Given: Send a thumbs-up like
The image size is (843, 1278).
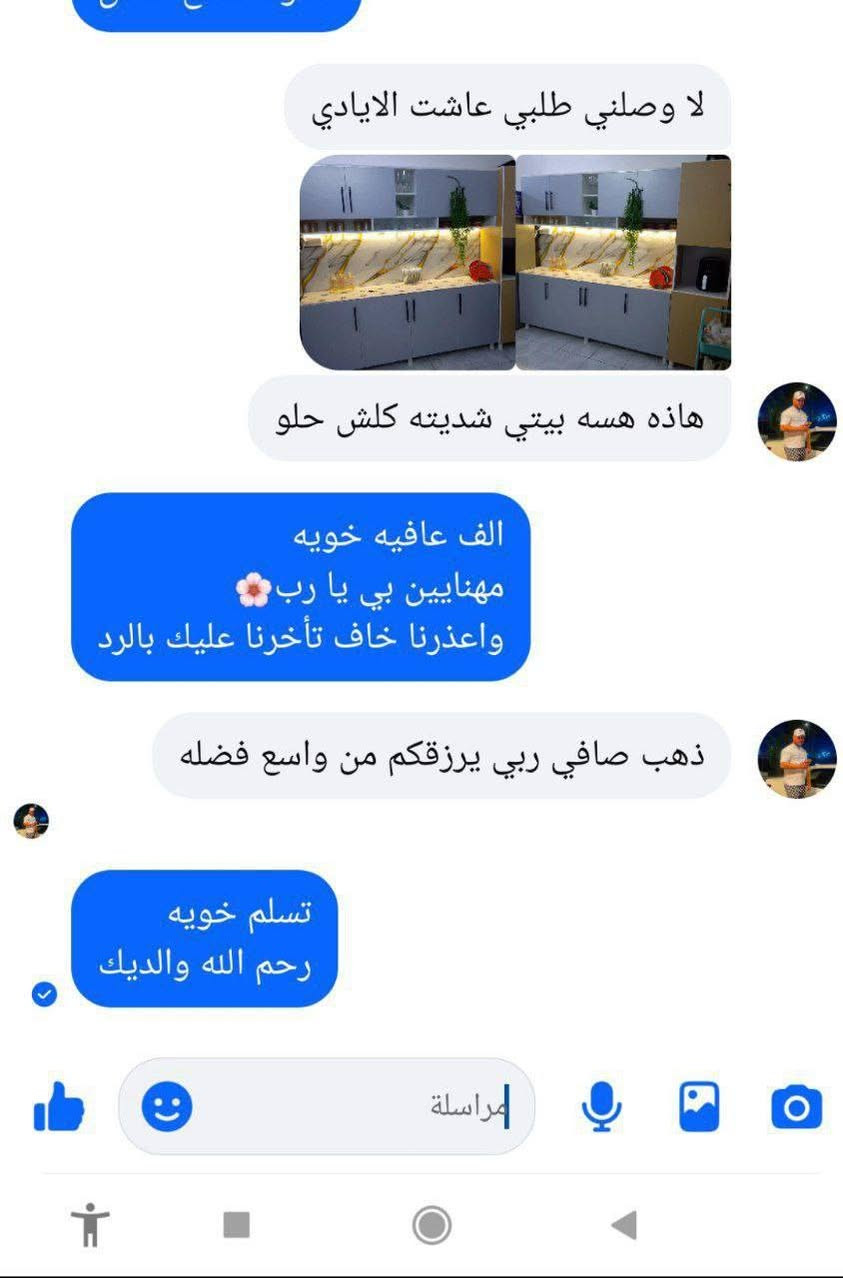Looking at the screenshot, I should [59, 1107].
